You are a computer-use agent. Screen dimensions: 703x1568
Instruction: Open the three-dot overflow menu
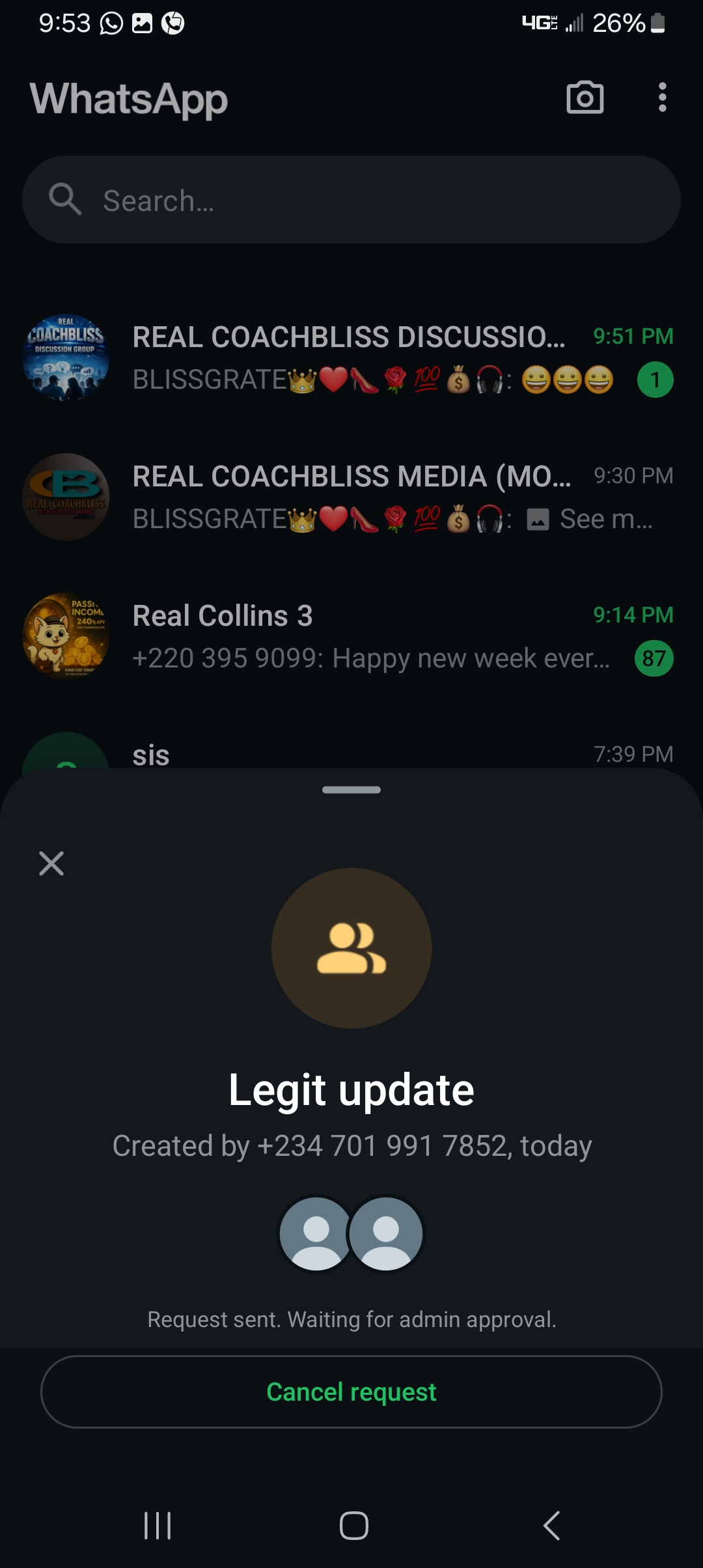click(x=662, y=98)
